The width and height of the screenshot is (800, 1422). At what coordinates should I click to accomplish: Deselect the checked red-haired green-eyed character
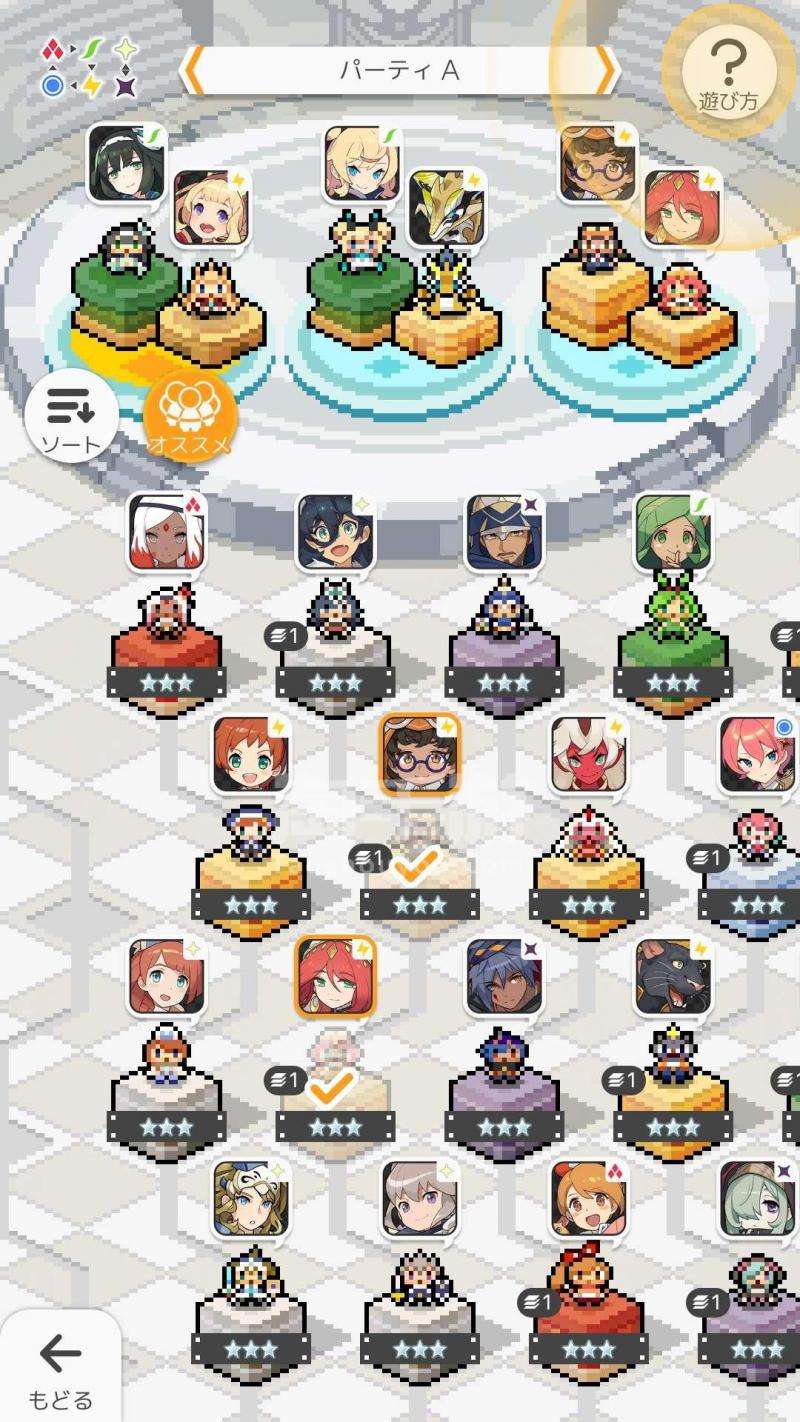point(335,977)
